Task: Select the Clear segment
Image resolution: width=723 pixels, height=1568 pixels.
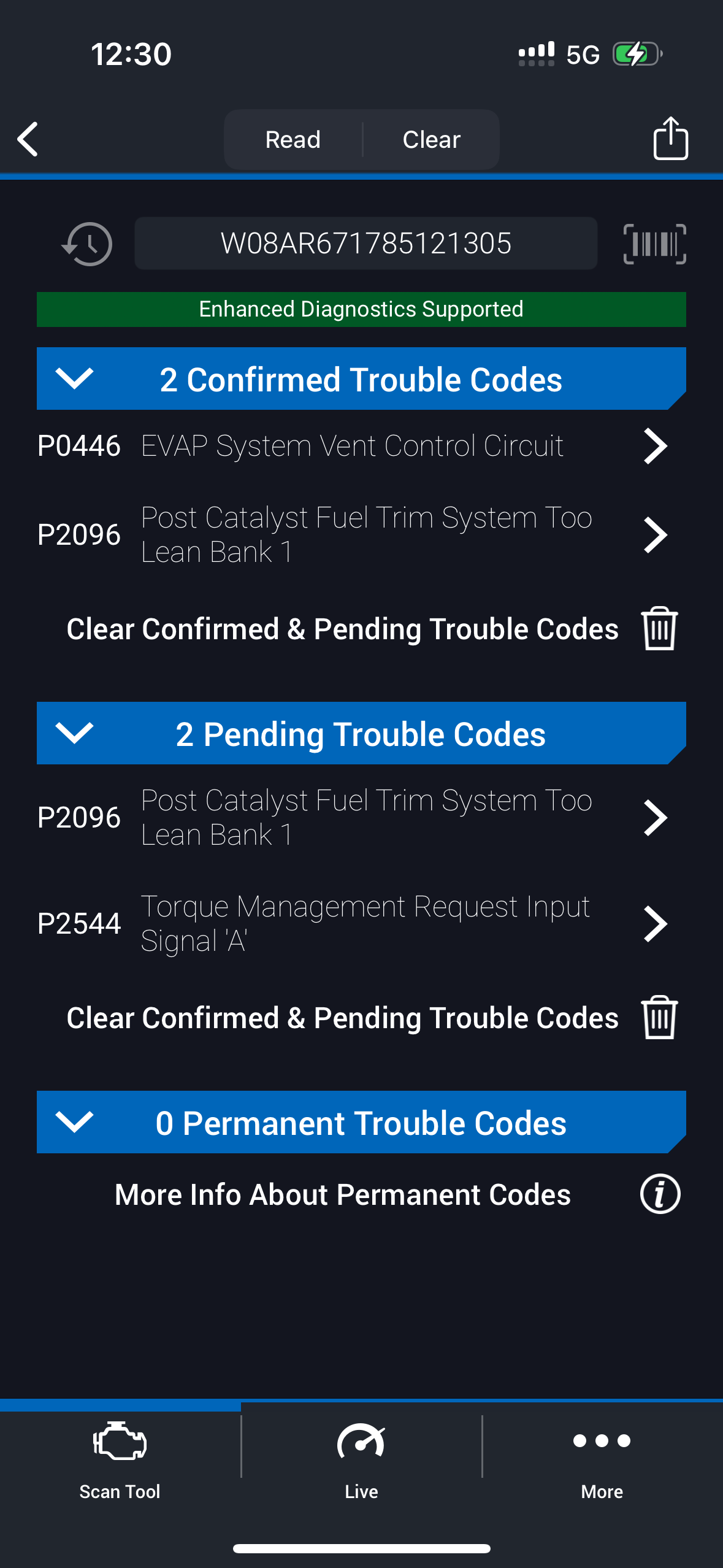Action: click(x=431, y=140)
